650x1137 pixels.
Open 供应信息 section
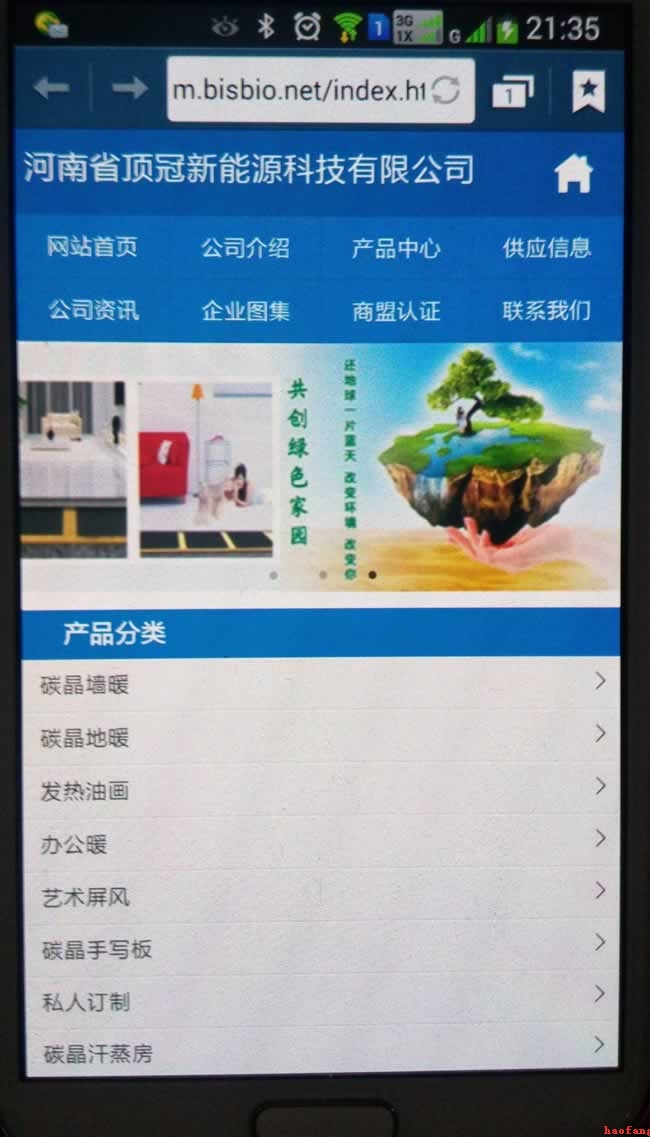pyautogui.click(x=546, y=248)
